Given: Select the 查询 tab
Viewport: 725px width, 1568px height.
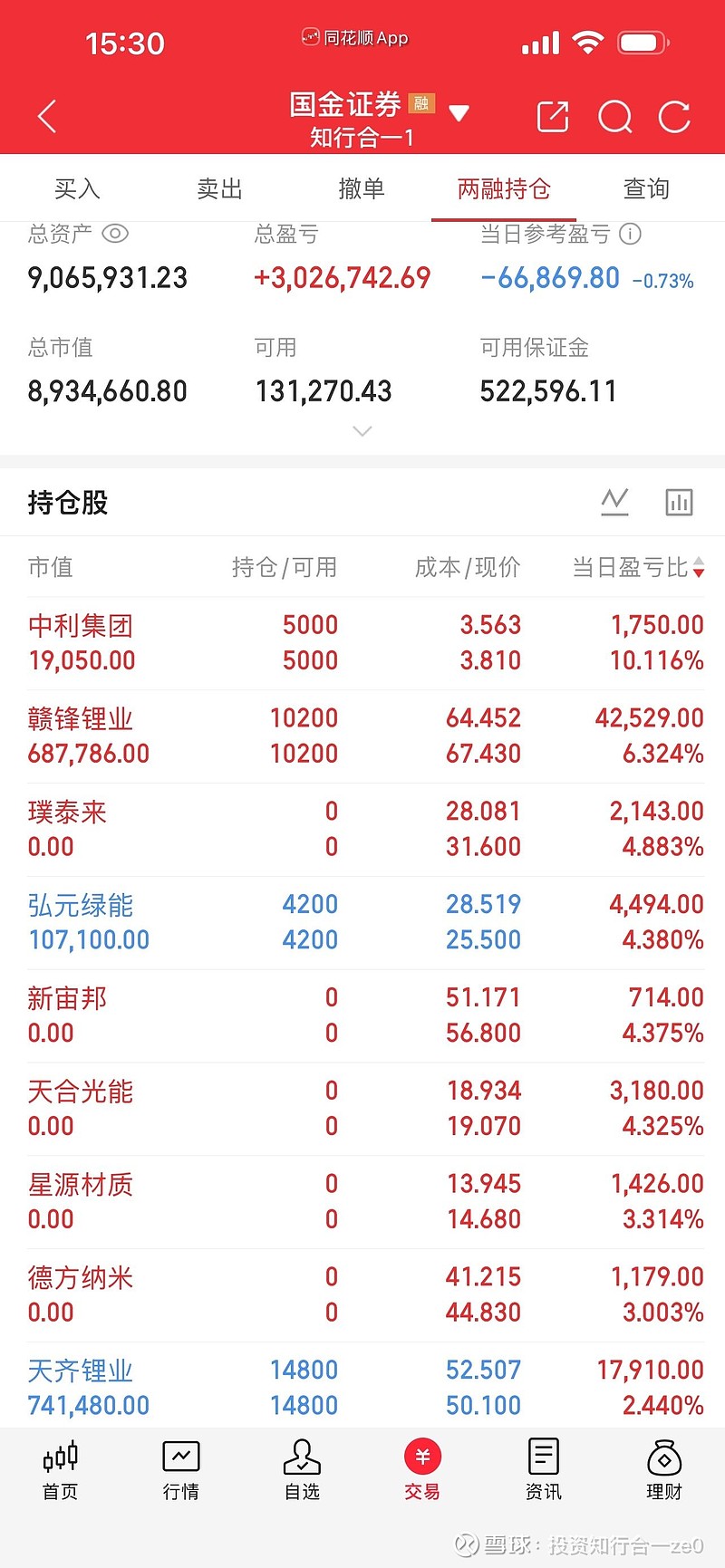Looking at the screenshot, I should click(x=646, y=188).
